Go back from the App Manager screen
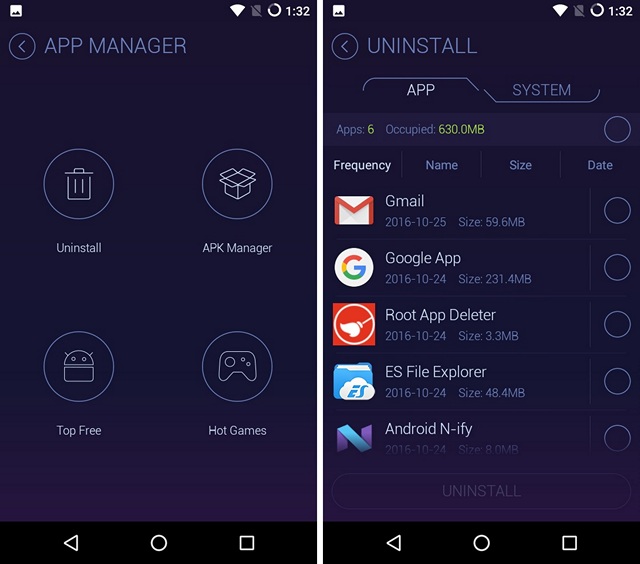 tap(22, 46)
